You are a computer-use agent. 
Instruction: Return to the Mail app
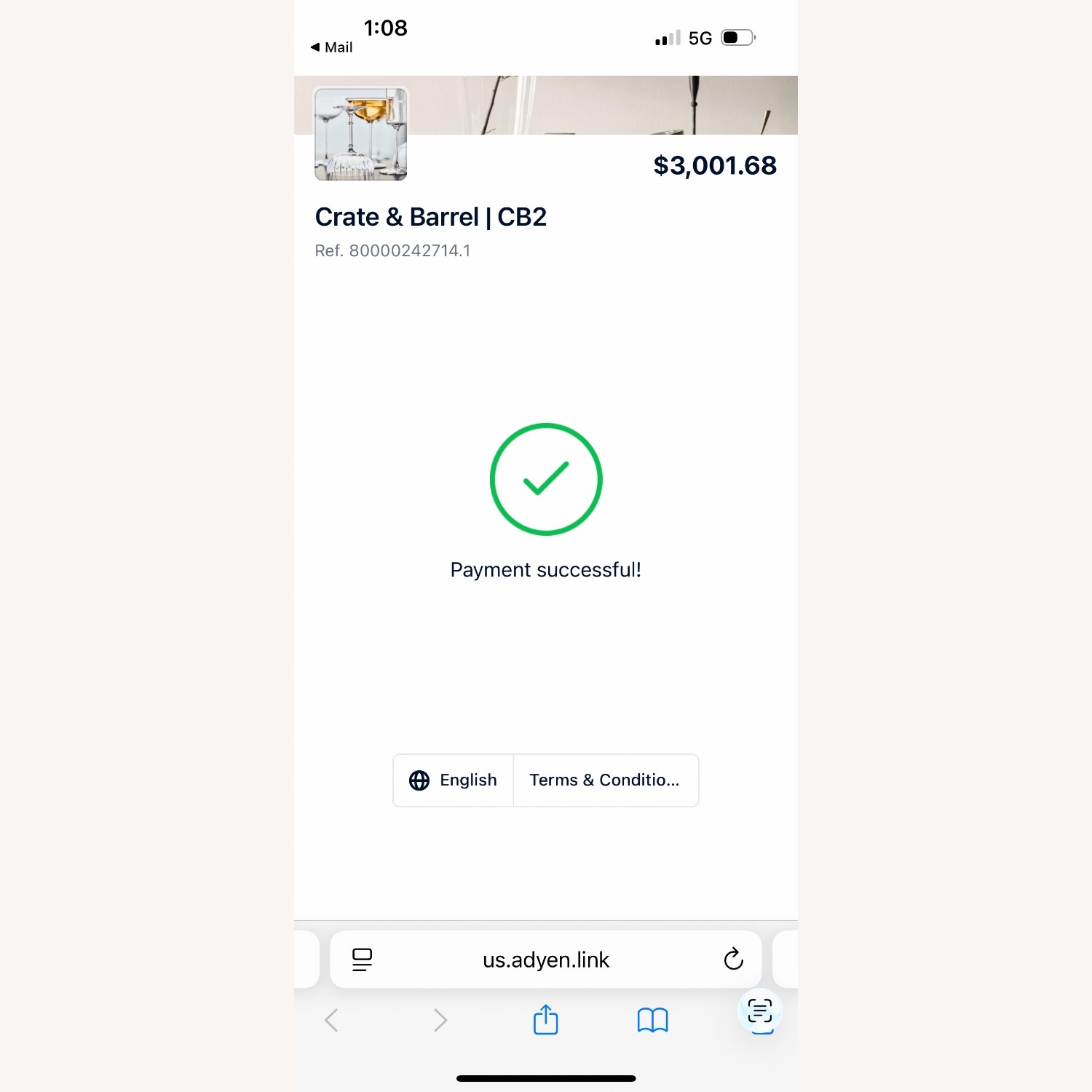coord(332,47)
